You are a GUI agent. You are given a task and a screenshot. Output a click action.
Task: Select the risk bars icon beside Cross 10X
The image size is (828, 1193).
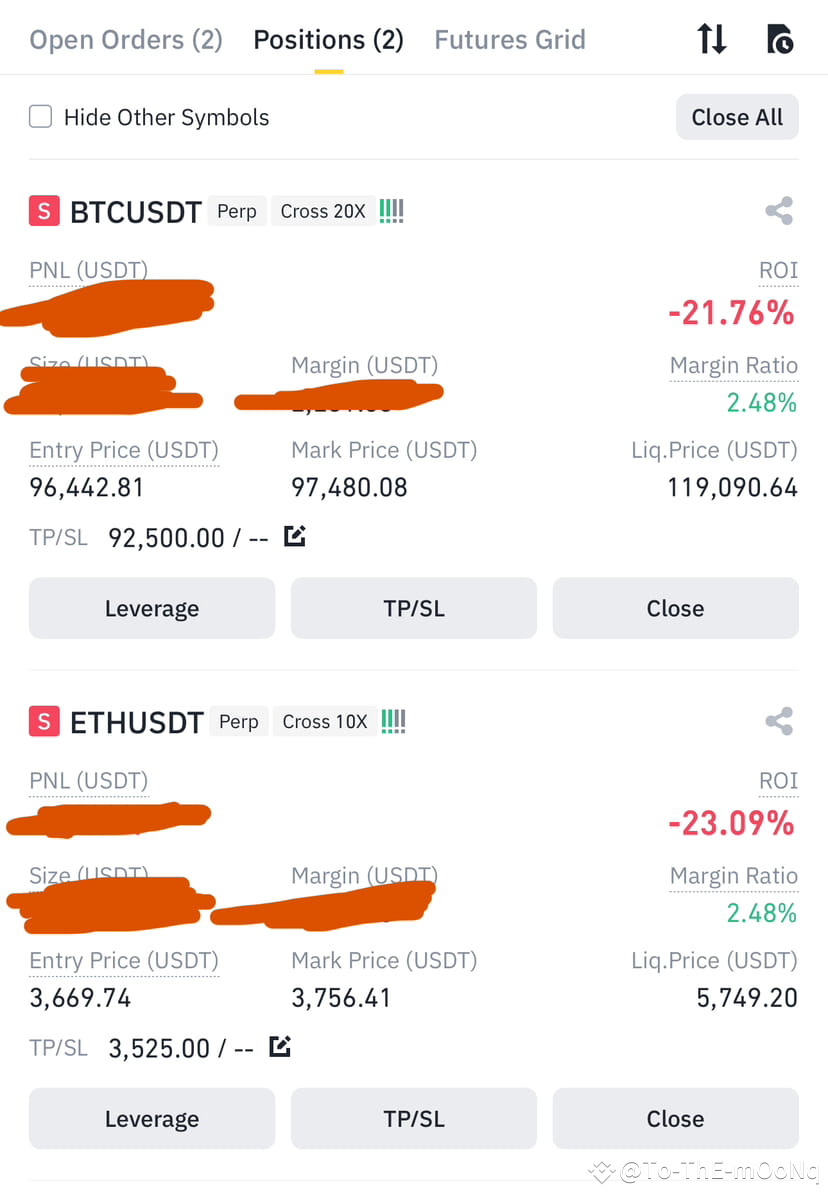pos(392,720)
